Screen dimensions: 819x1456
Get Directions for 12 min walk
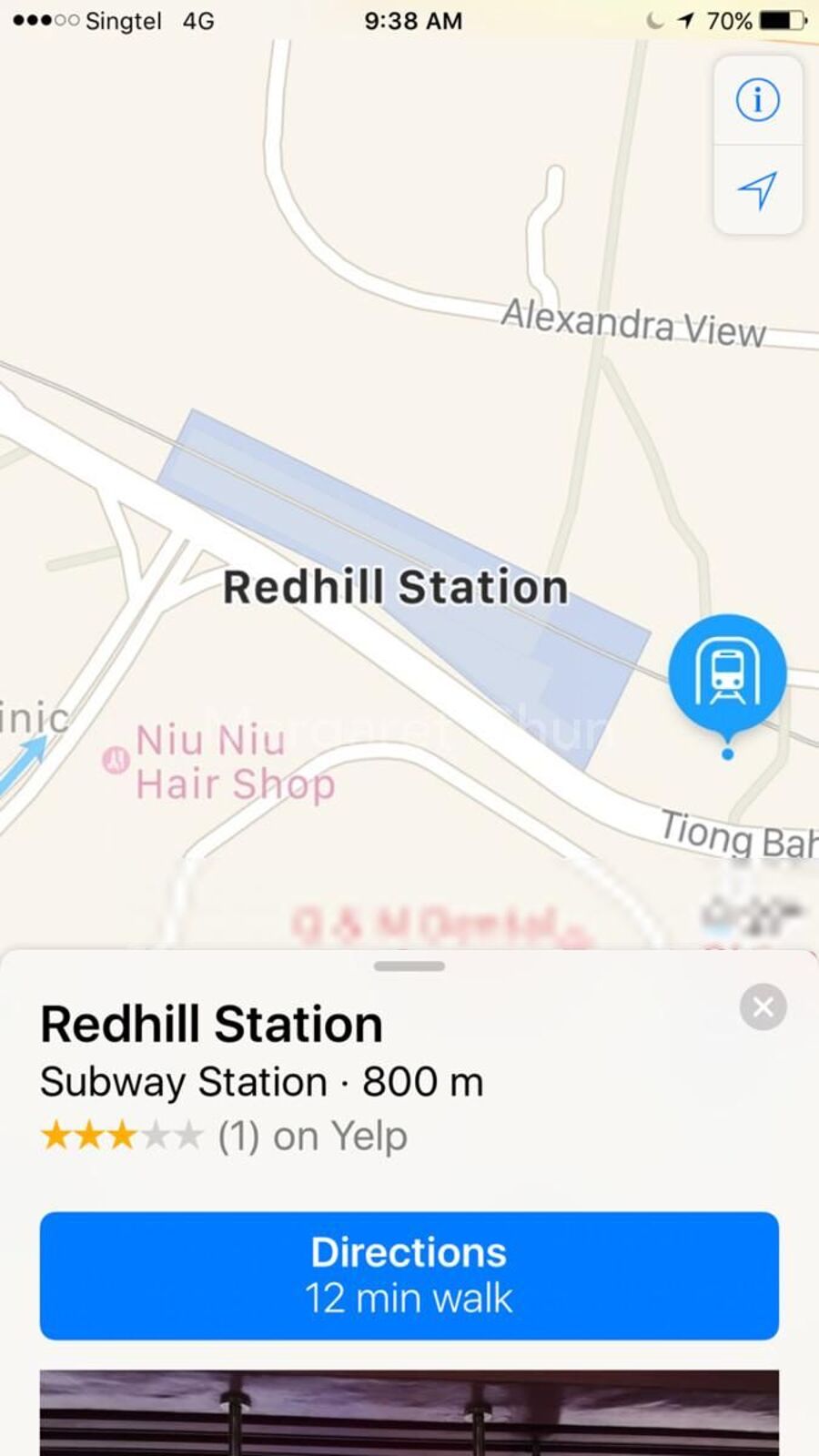409,1275
